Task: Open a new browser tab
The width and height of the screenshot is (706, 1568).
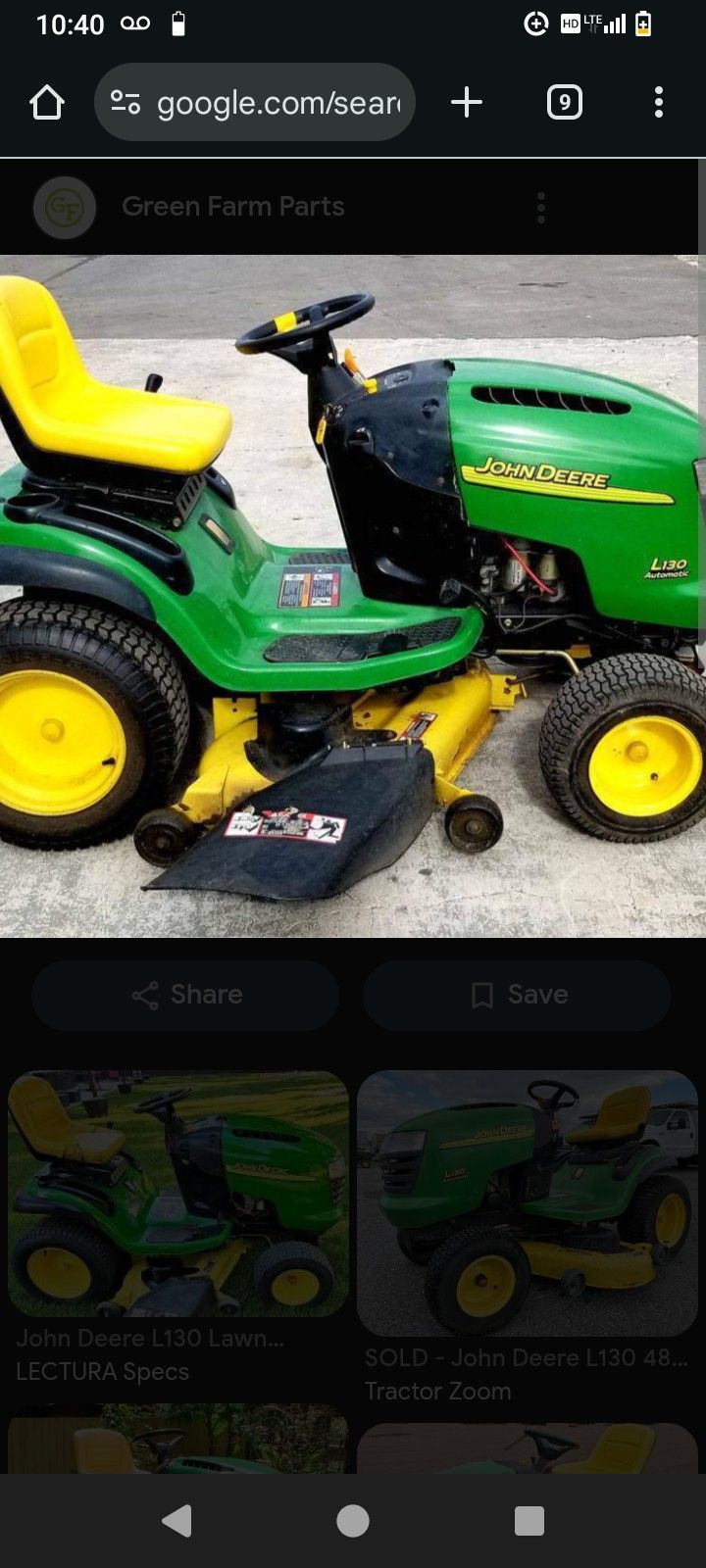Action: click(x=467, y=102)
